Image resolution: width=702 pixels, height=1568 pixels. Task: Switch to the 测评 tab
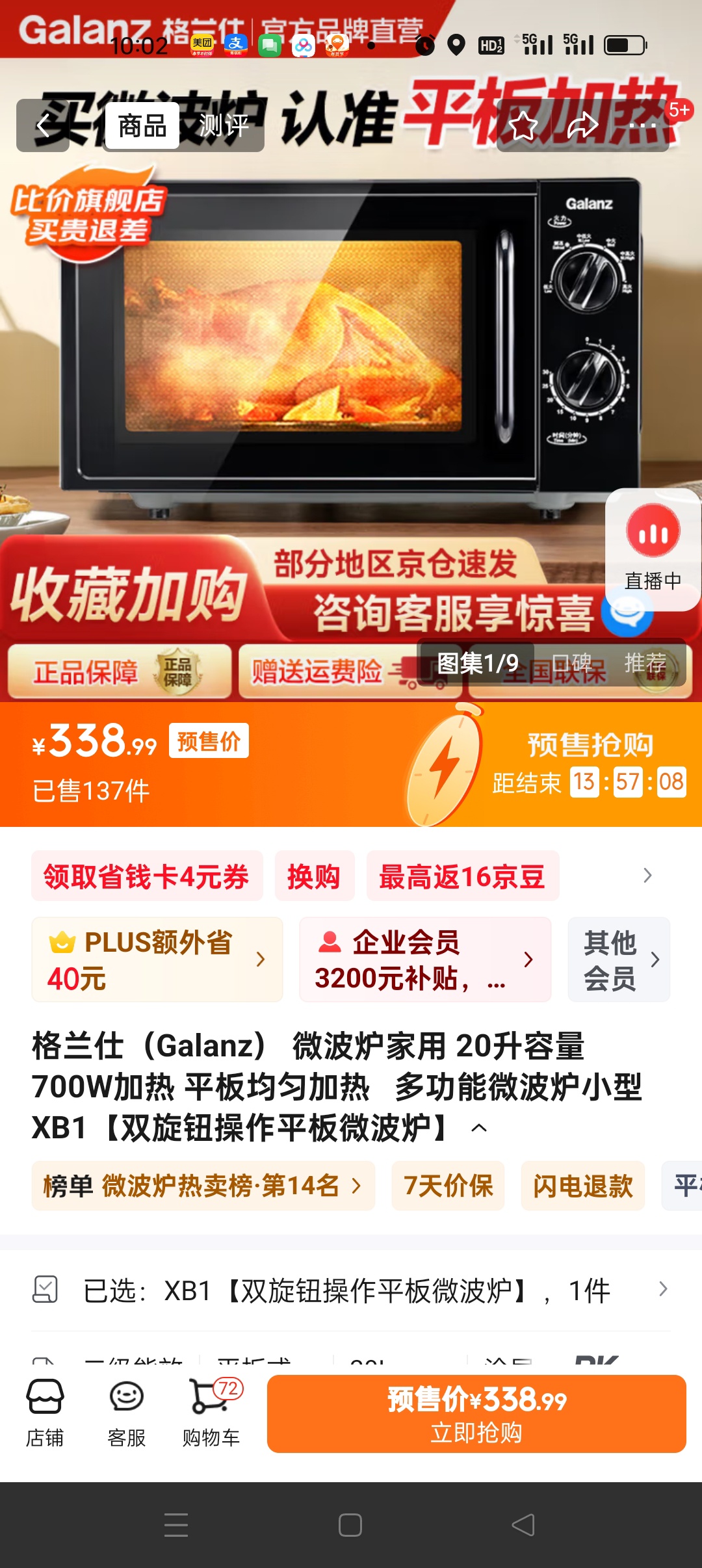223,125
